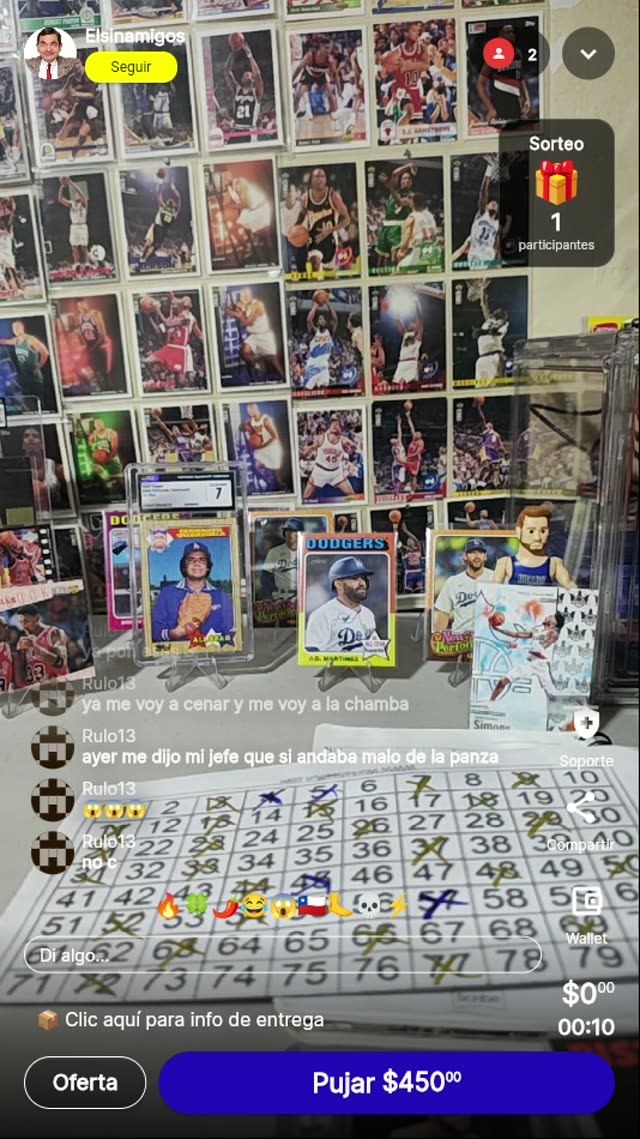Viewport: 640px width, 1139px height.
Task: Send the fire emoji reaction
Action: point(168,907)
